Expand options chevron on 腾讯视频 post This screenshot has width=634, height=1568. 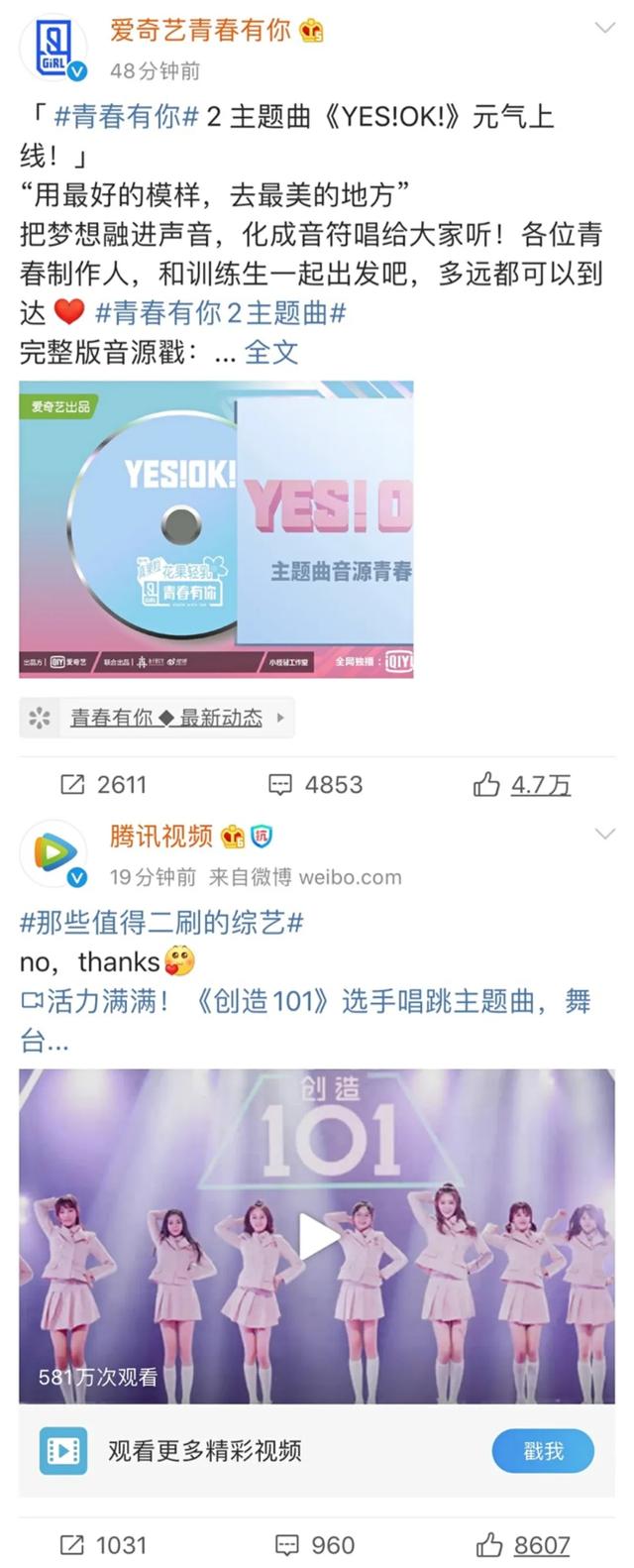point(604,835)
